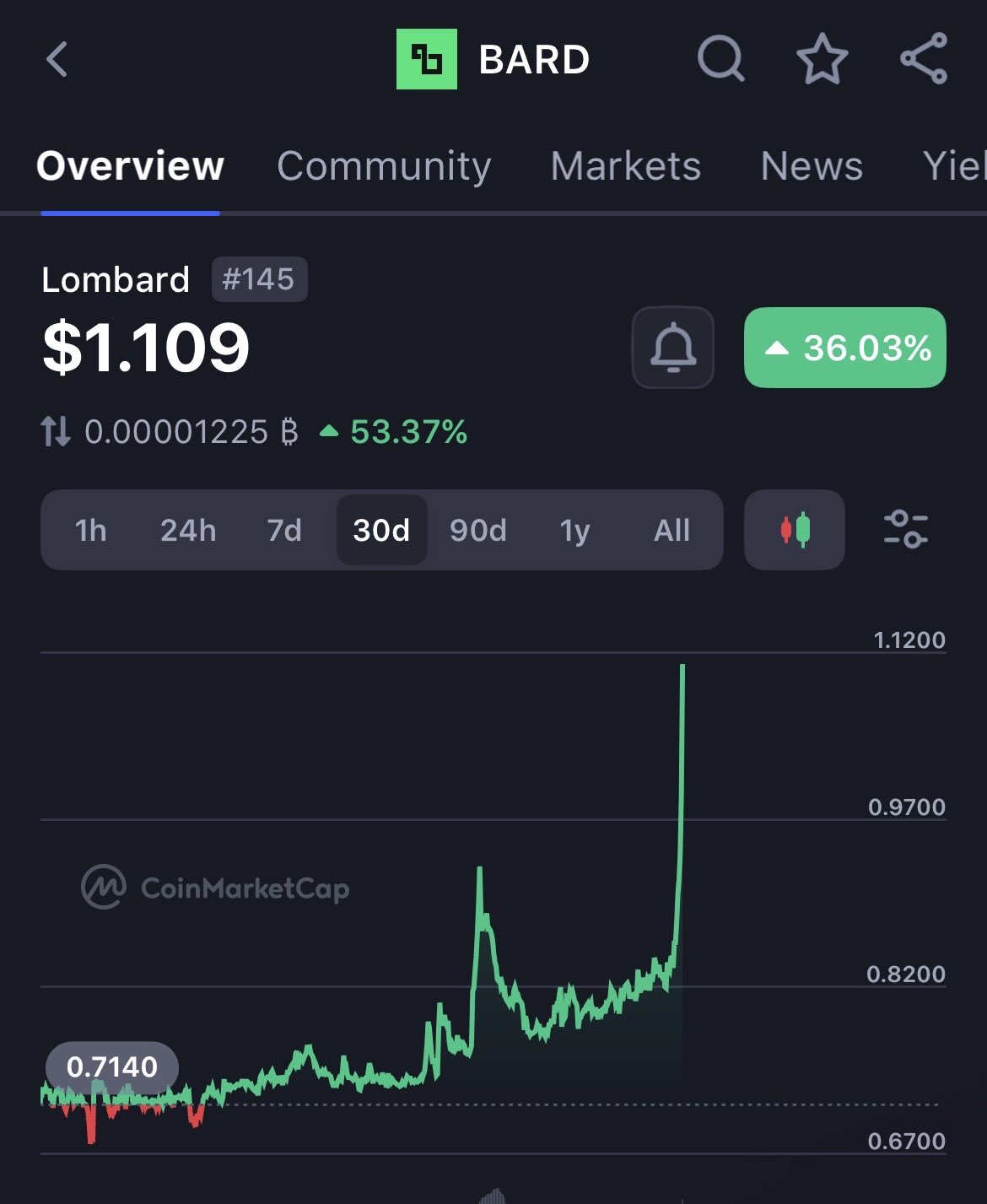This screenshot has width=987, height=1204.
Task: Switch to candlestick chart view
Action: pyautogui.click(x=794, y=530)
